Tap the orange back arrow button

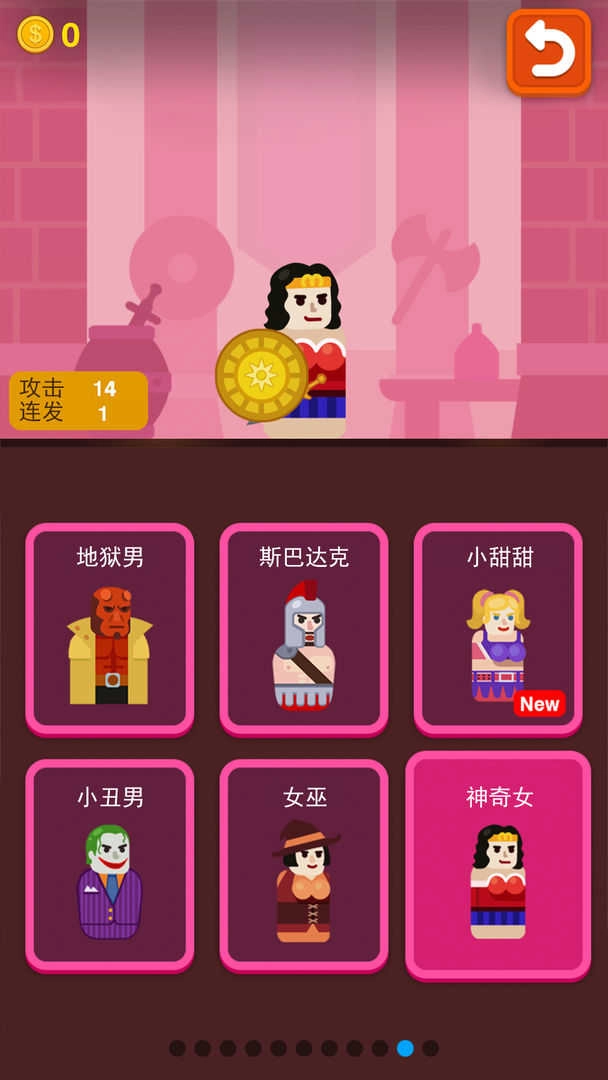coord(548,52)
